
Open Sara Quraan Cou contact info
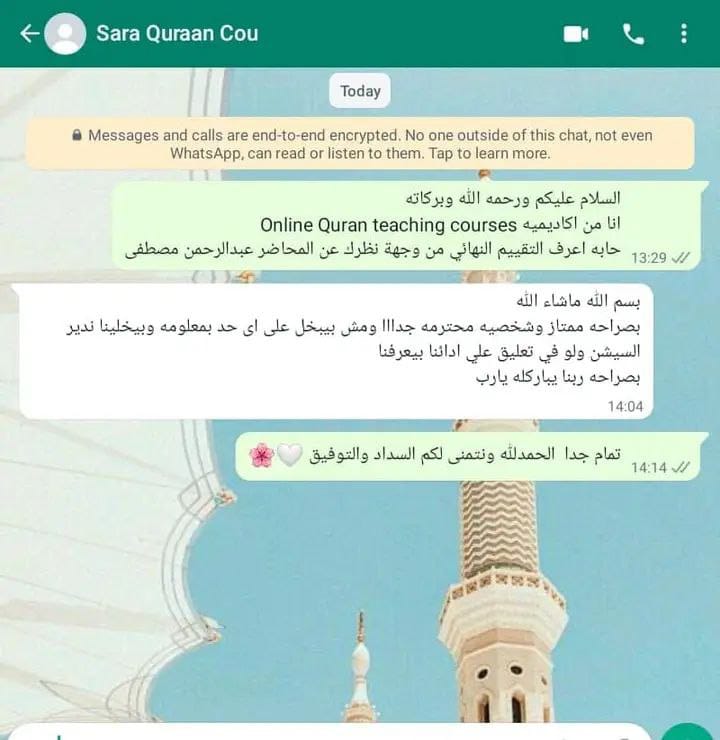tap(177, 34)
